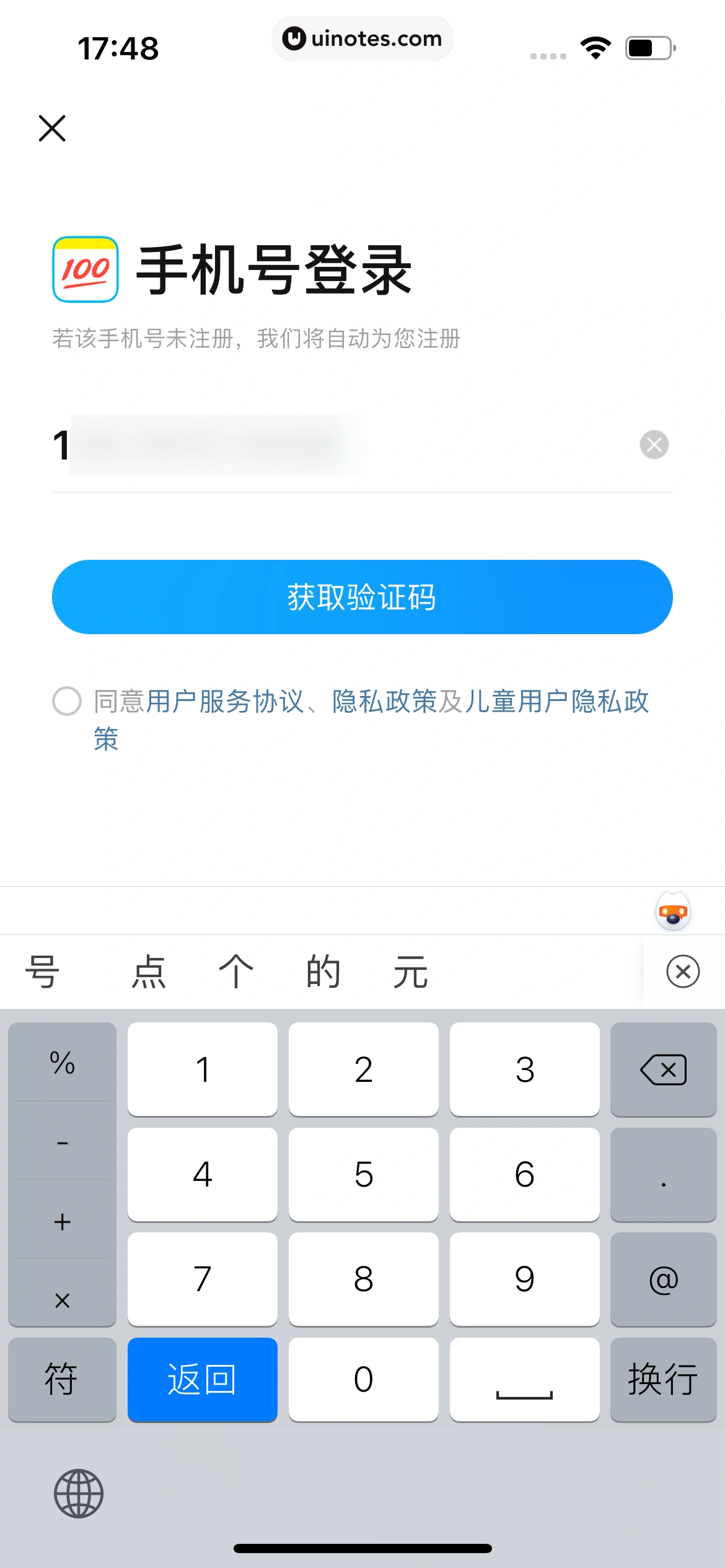The height and width of the screenshot is (1568, 725).
Task: Type digit 0 on keypad
Action: coord(363,1380)
